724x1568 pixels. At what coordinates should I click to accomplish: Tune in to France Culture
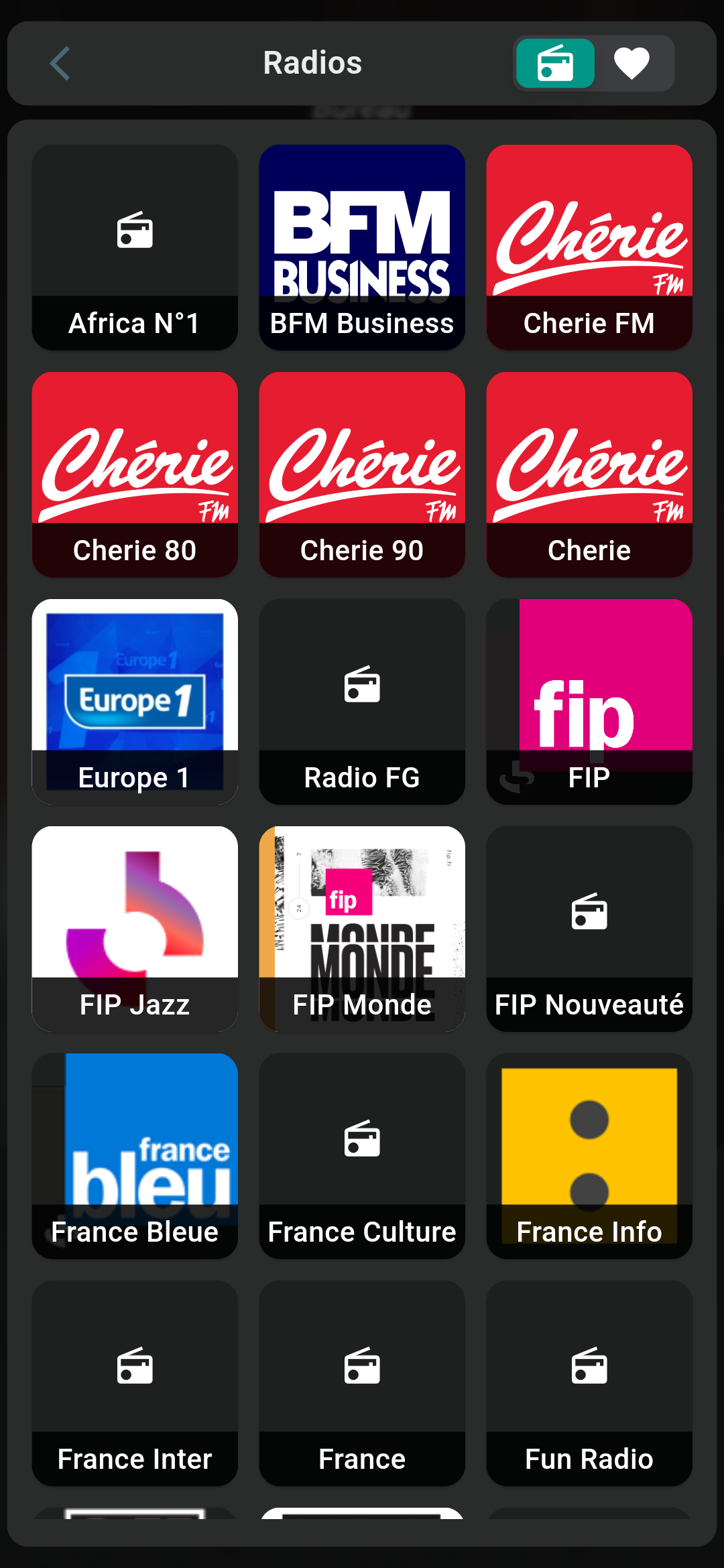[x=362, y=1156]
